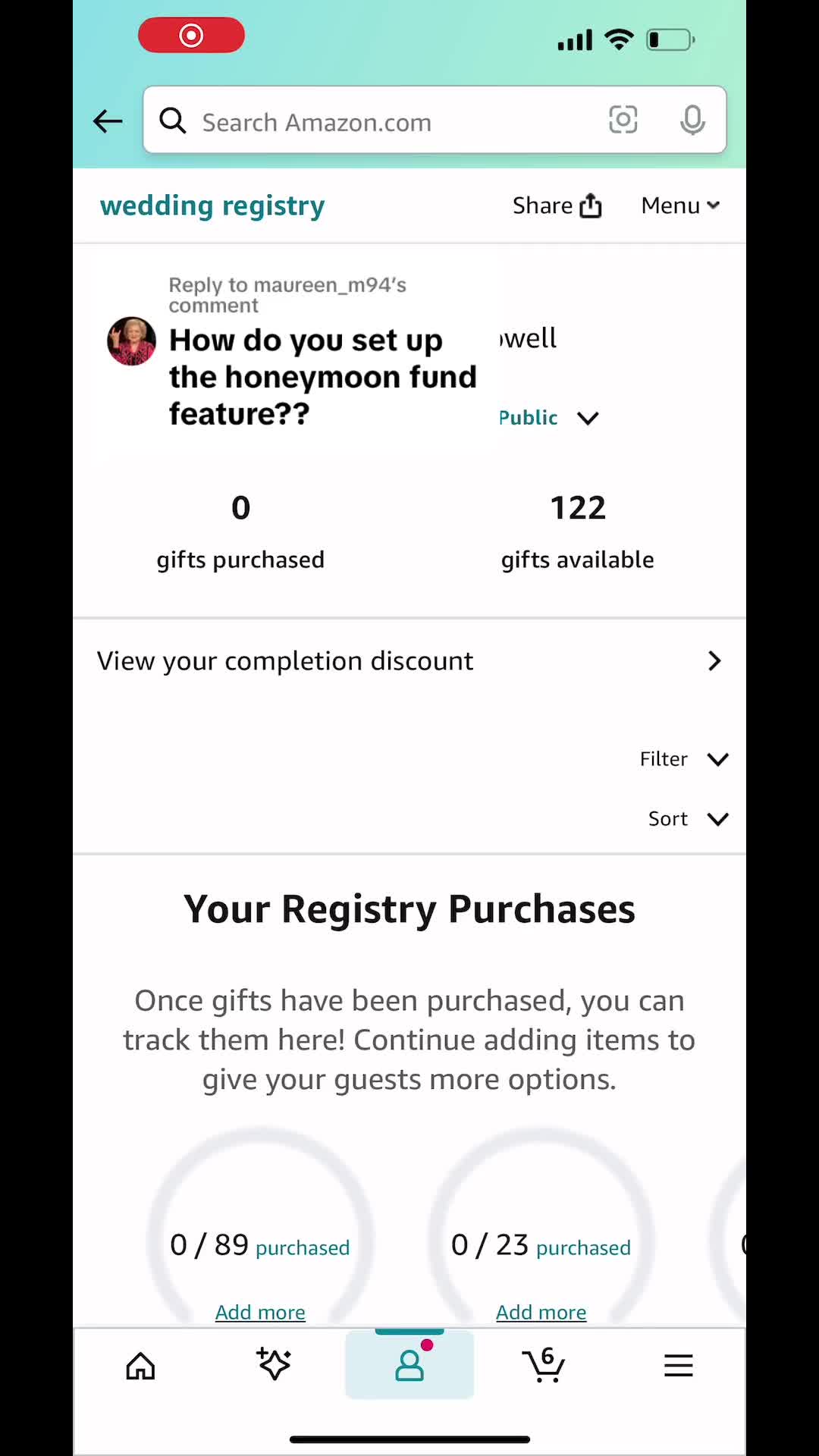Open the sparkle inspire tab
The width and height of the screenshot is (819, 1456).
pos(274,1365)
